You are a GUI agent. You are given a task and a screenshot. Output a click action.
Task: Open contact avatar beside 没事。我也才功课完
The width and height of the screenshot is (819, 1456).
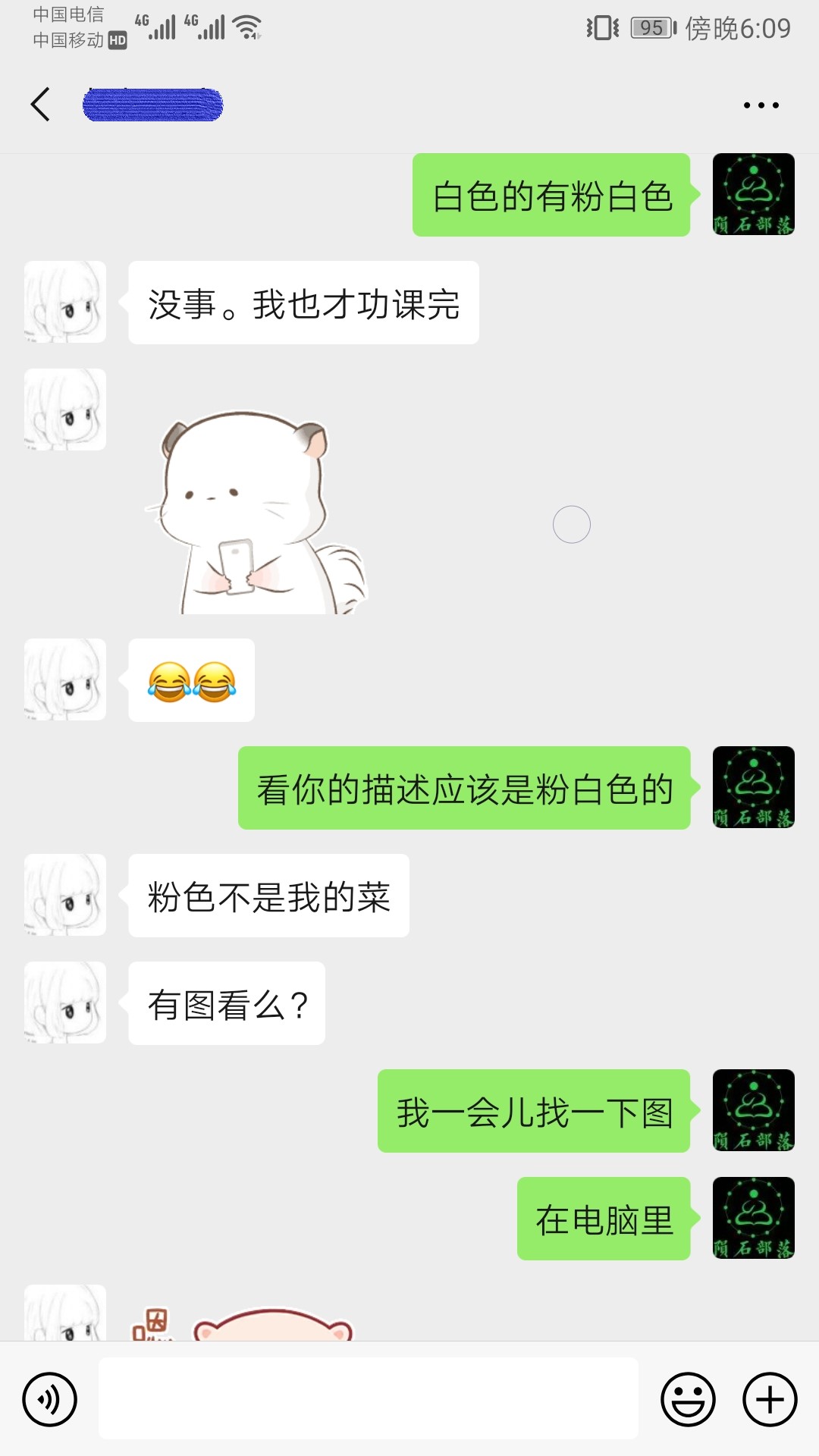tap(65, 302)
